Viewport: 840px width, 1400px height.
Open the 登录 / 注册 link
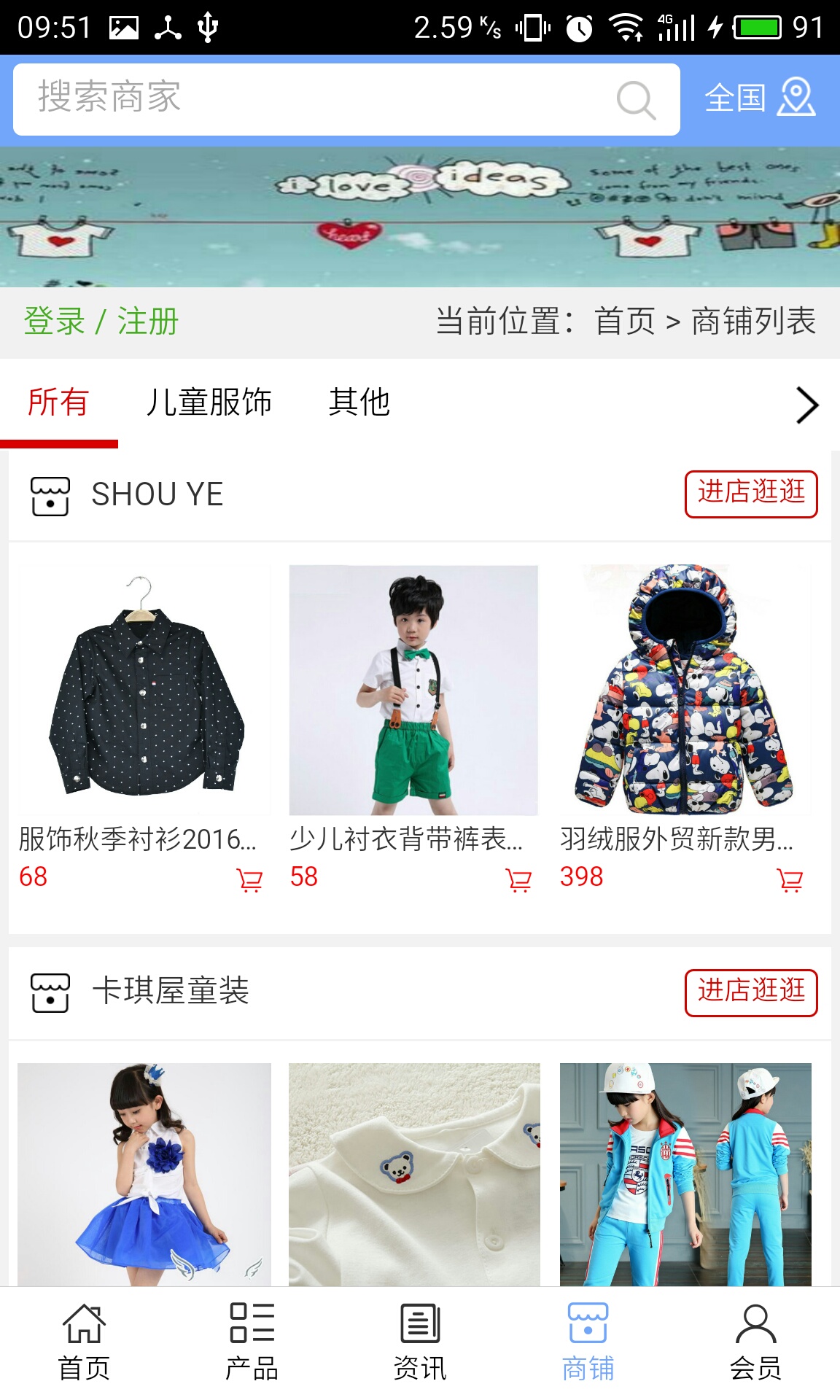tap(101, 322)
